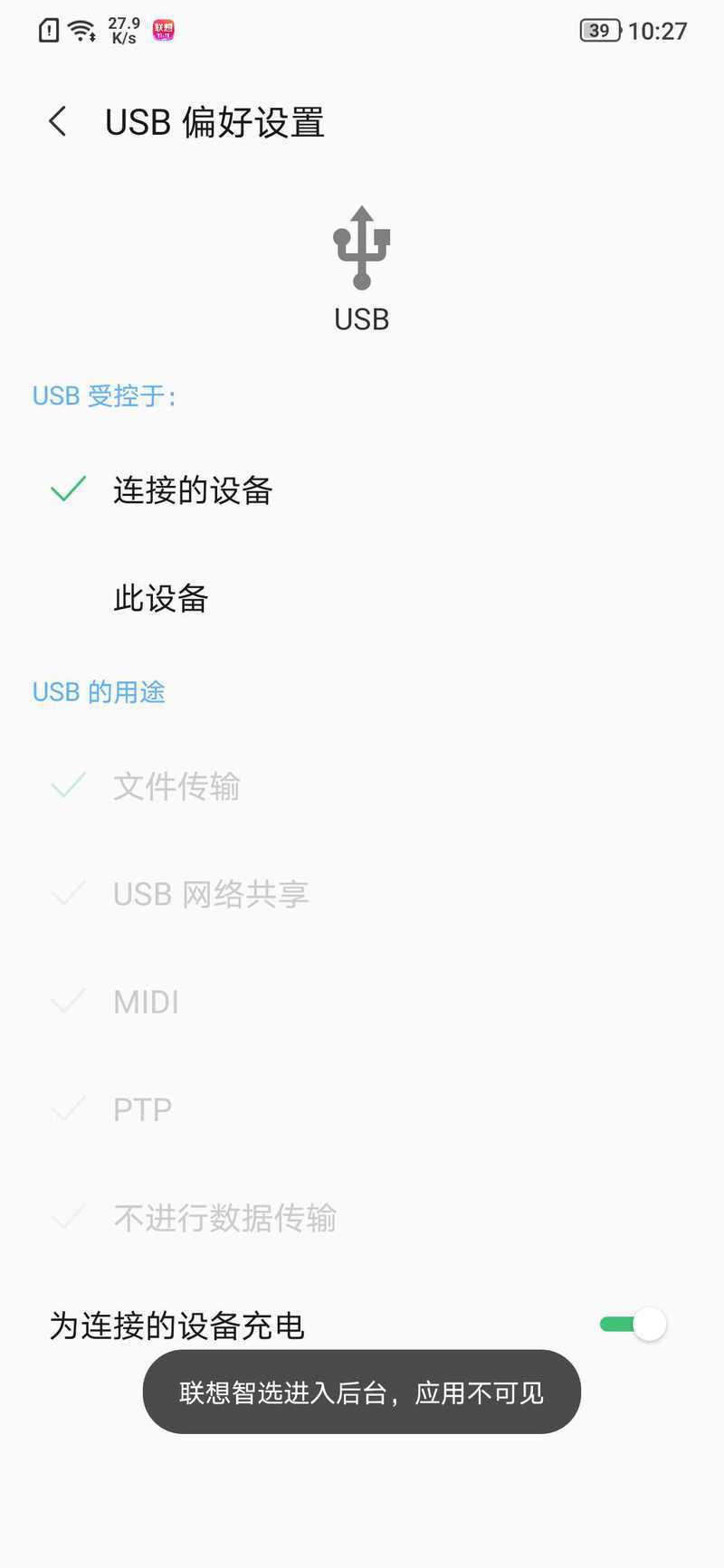Choose USB 网络共享 option

(362, 894)
